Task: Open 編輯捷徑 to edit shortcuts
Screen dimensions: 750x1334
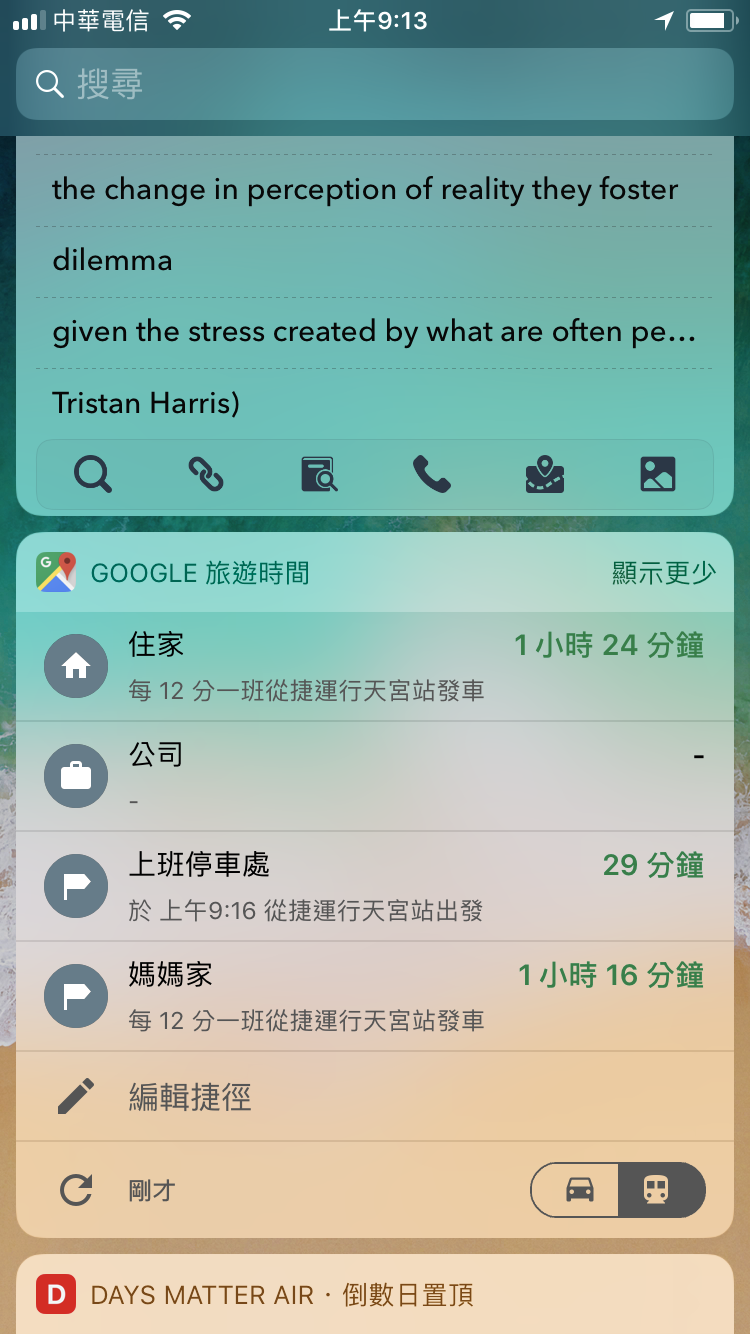Action: point(190,1097)
